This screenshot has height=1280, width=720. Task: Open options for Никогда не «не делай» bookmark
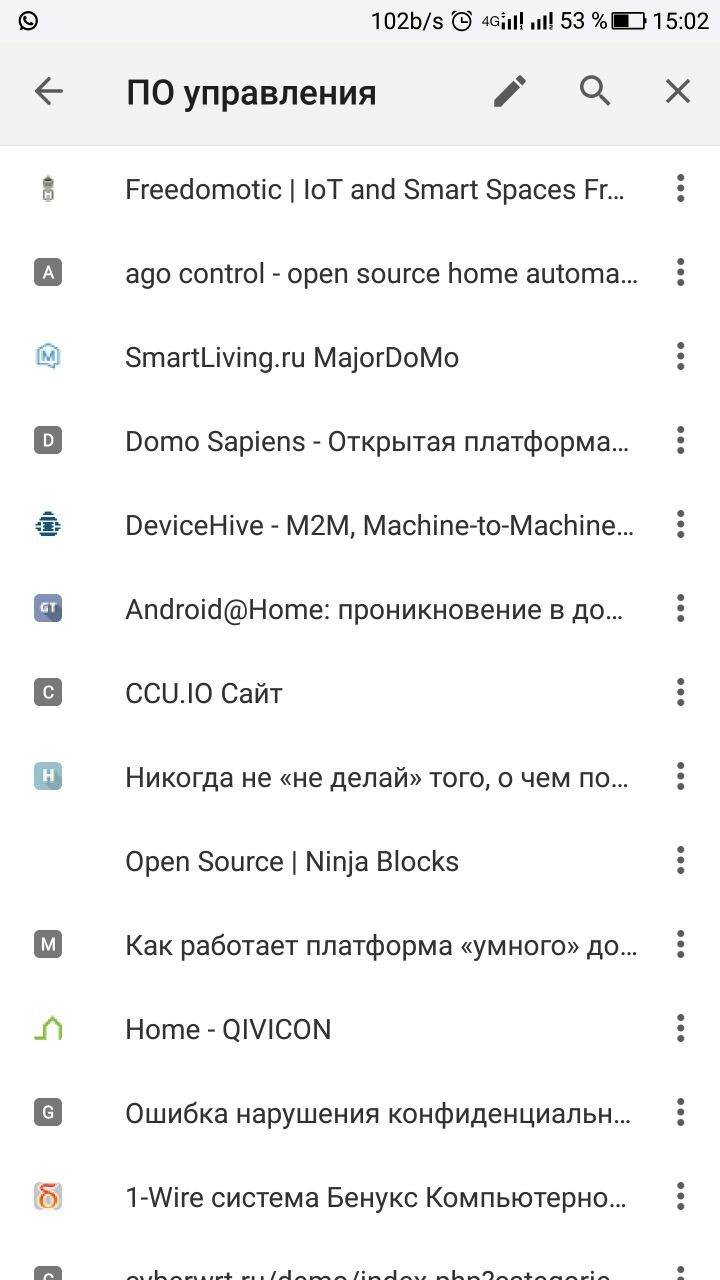[x=680, y=776]
